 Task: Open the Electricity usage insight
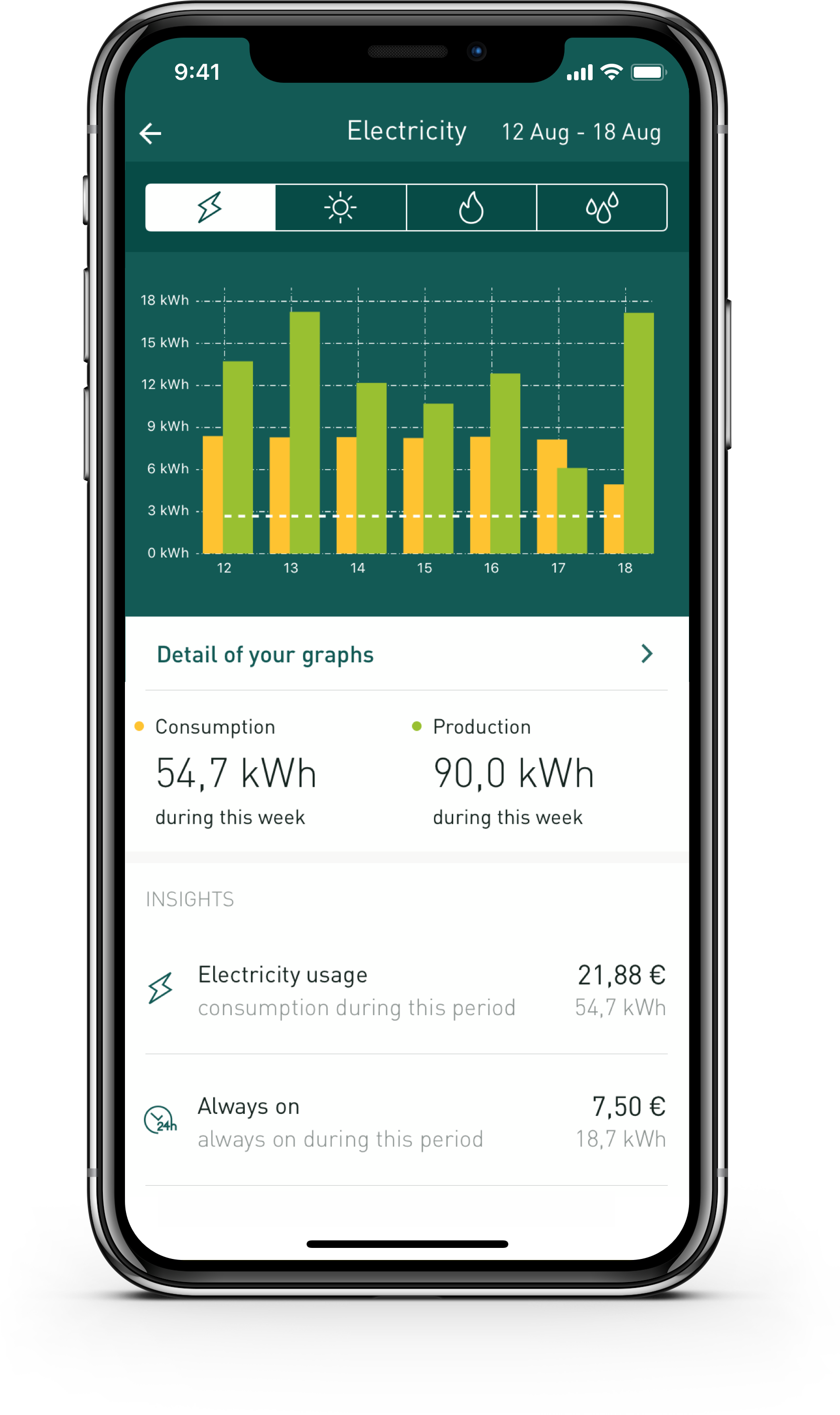point(406,990)
